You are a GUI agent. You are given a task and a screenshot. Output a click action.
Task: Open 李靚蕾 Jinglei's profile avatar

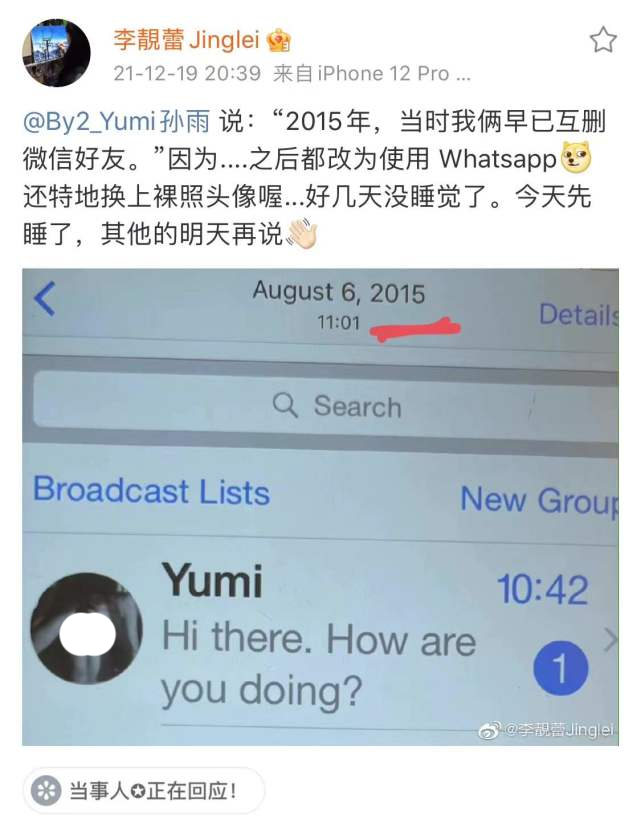click(x=57, y=53)
